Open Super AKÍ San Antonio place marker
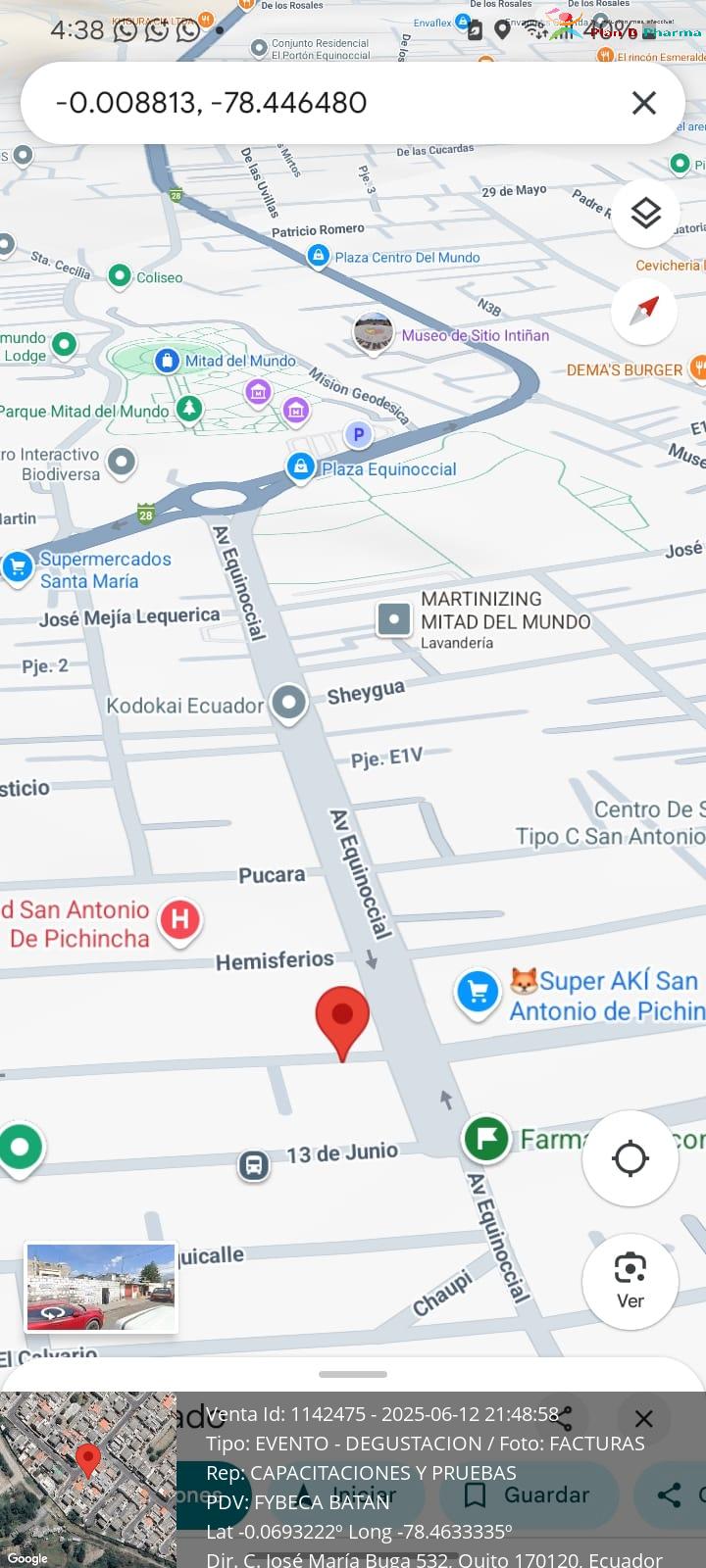Viewport: 706px width, 1568px height. [x=478, y=994]
